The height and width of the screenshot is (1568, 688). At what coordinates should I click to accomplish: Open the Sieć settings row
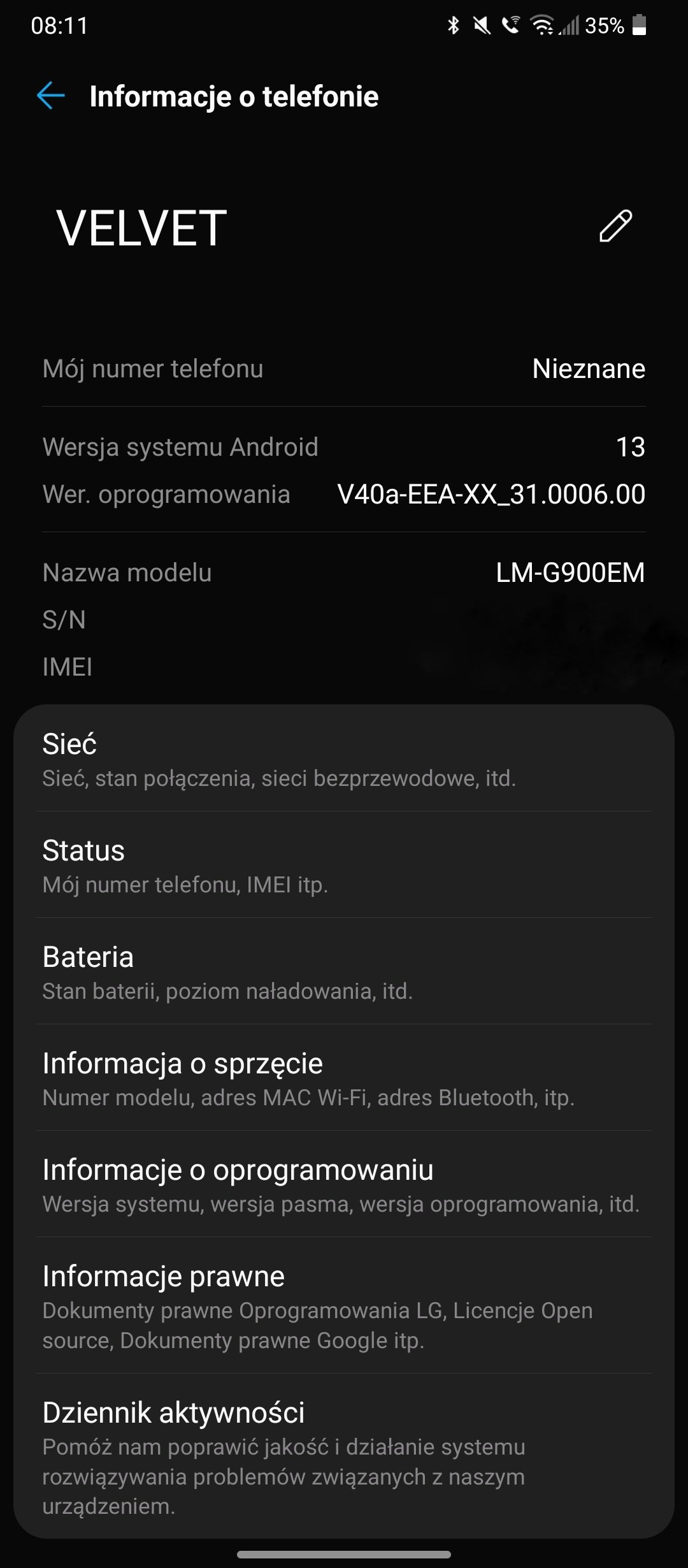click(x=344, y=759)
